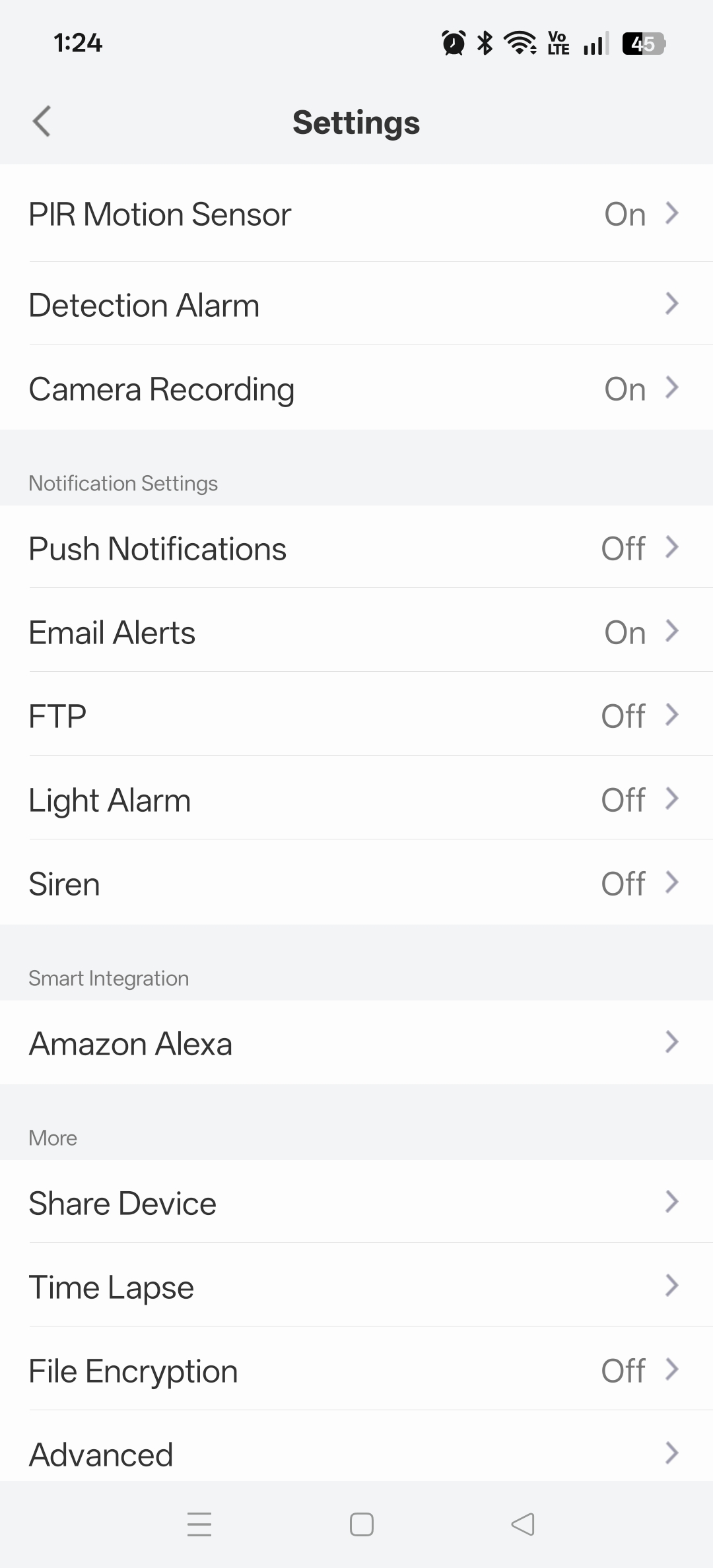
Task: Open Camera Recording options
Action: (x=356, y=389)
